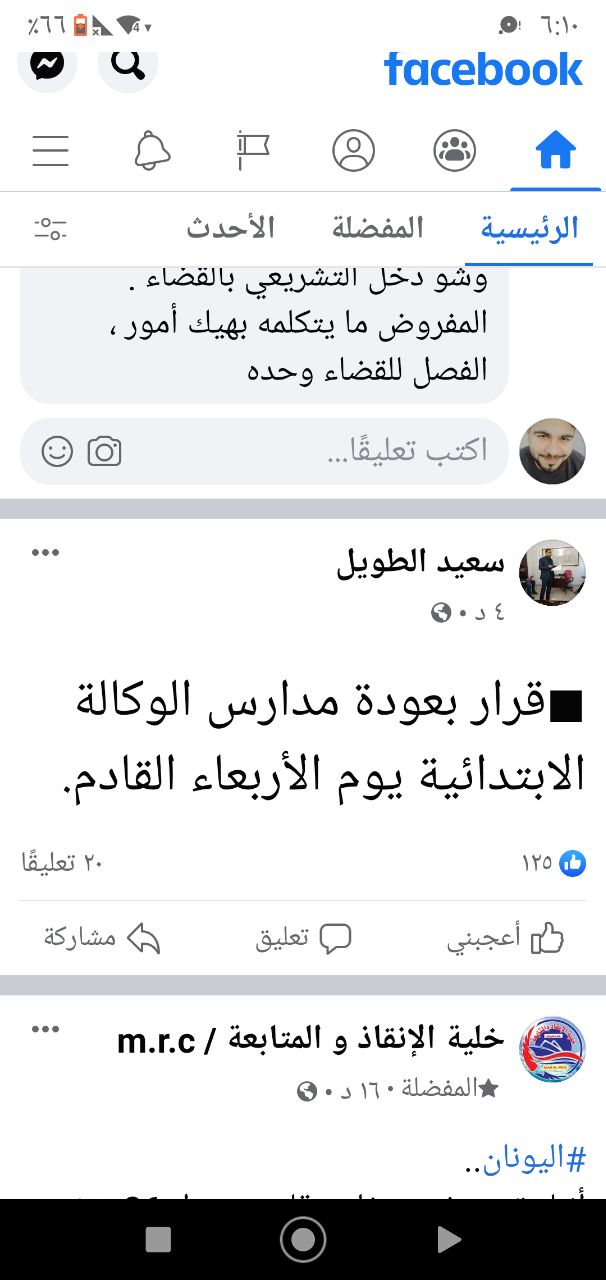
Task: Select the الرئيسية feed filter
Action: coord(530,228)
